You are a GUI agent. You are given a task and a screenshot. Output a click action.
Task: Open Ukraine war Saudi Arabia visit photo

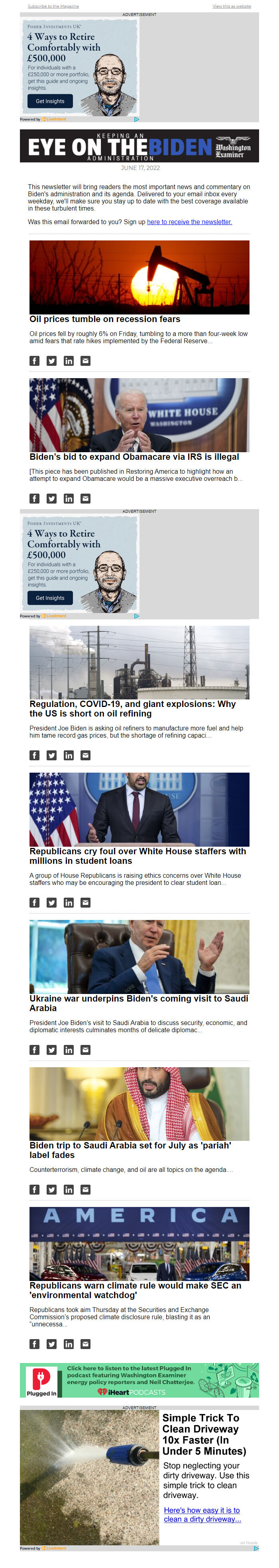[139, 956]
